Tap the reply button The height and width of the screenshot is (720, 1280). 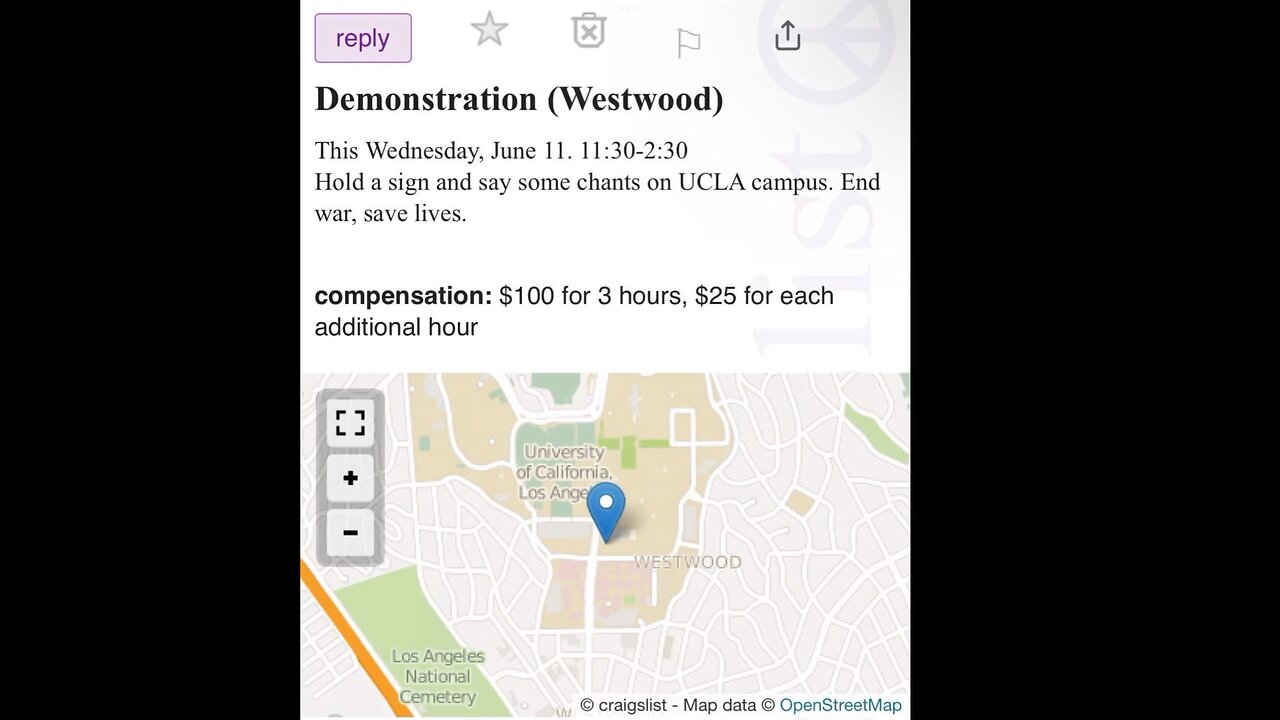coord(362,38)
